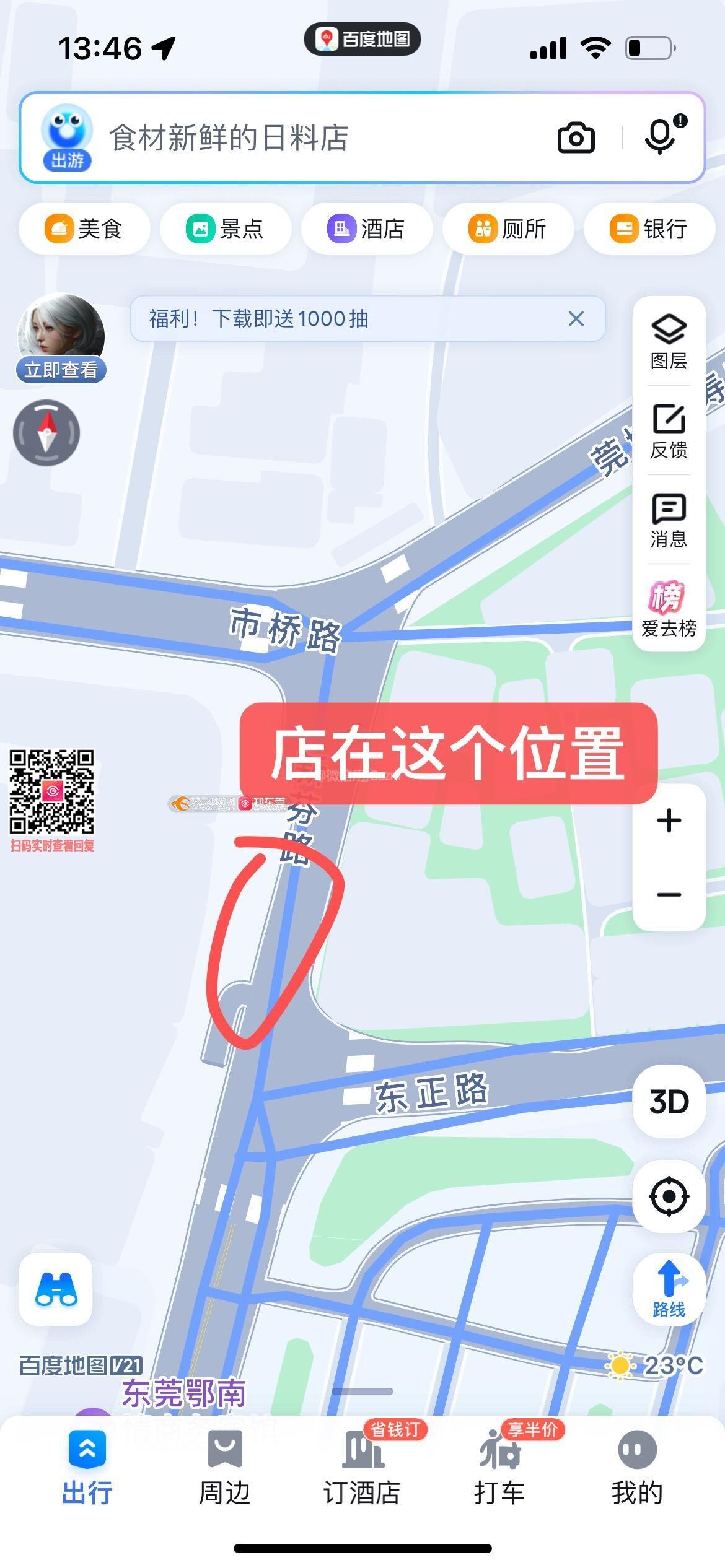The width and height of the screenshot is (725, 1568).
Task: Open 反馈 to report a map issue
Action: click(x=669, y=431)
